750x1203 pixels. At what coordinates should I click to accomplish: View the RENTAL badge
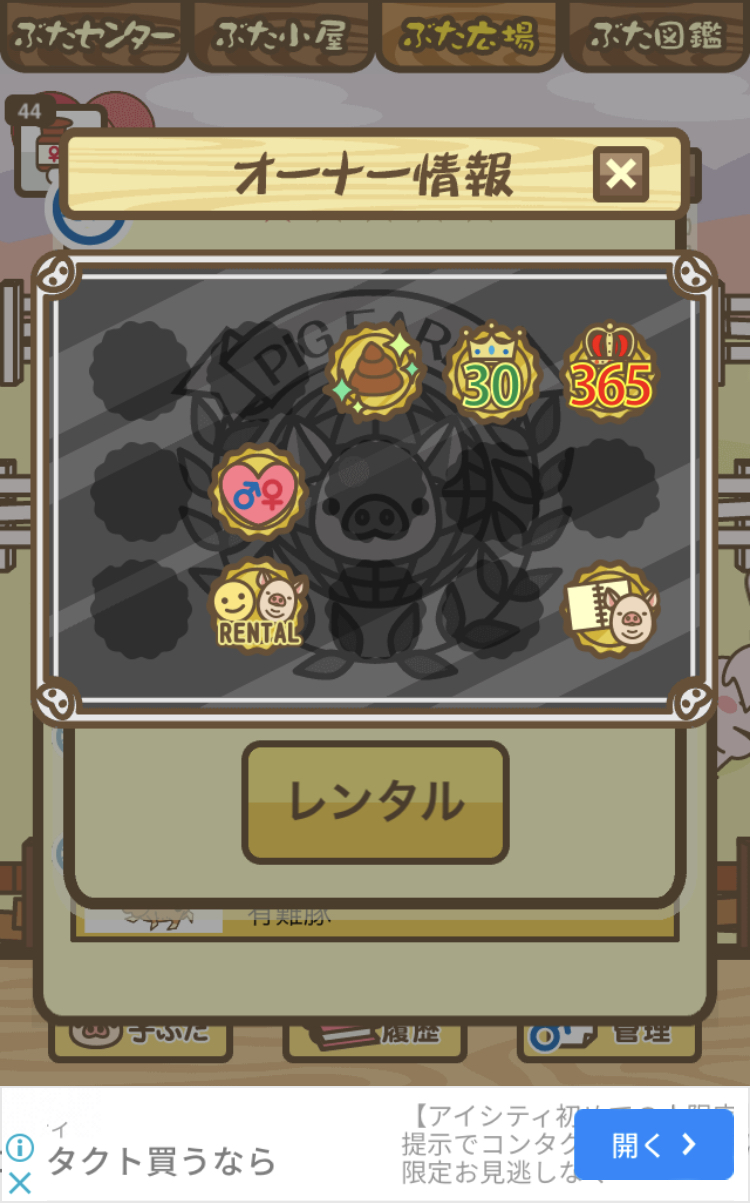click(257, 607)
